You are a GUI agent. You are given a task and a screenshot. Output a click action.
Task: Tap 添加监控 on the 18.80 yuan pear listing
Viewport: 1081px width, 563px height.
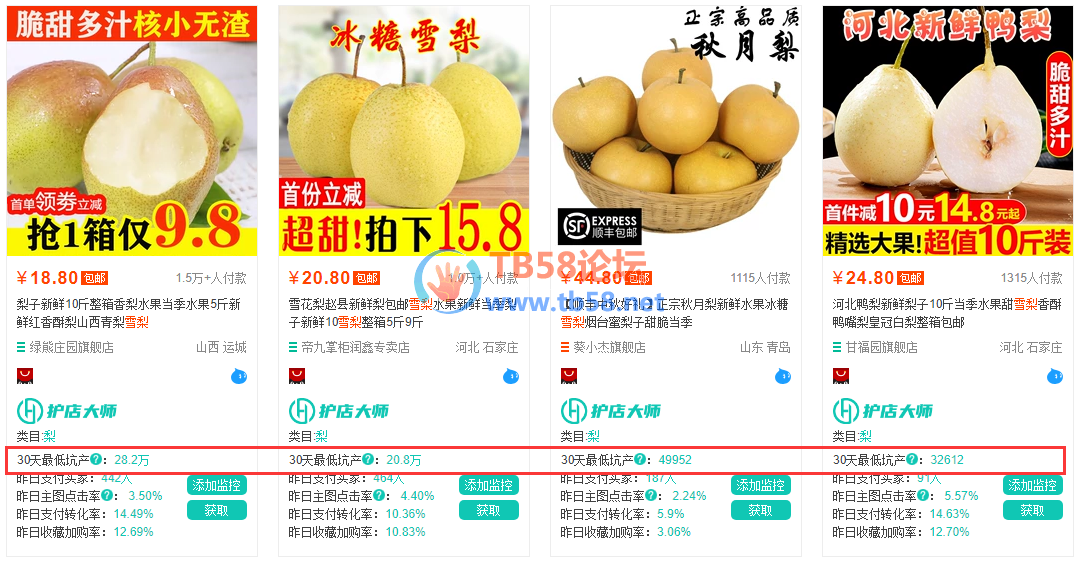216,486
